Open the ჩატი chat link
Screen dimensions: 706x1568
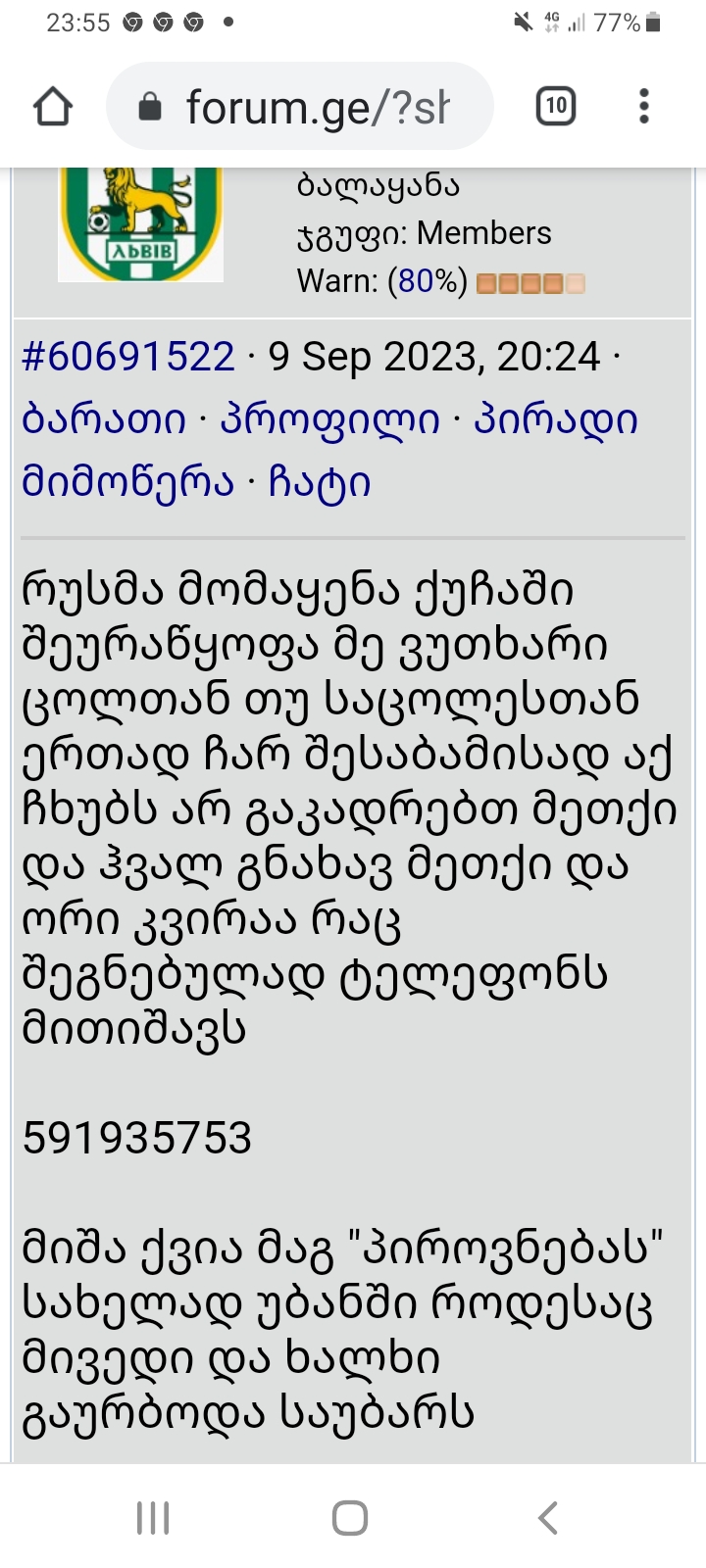click(321, 481)
